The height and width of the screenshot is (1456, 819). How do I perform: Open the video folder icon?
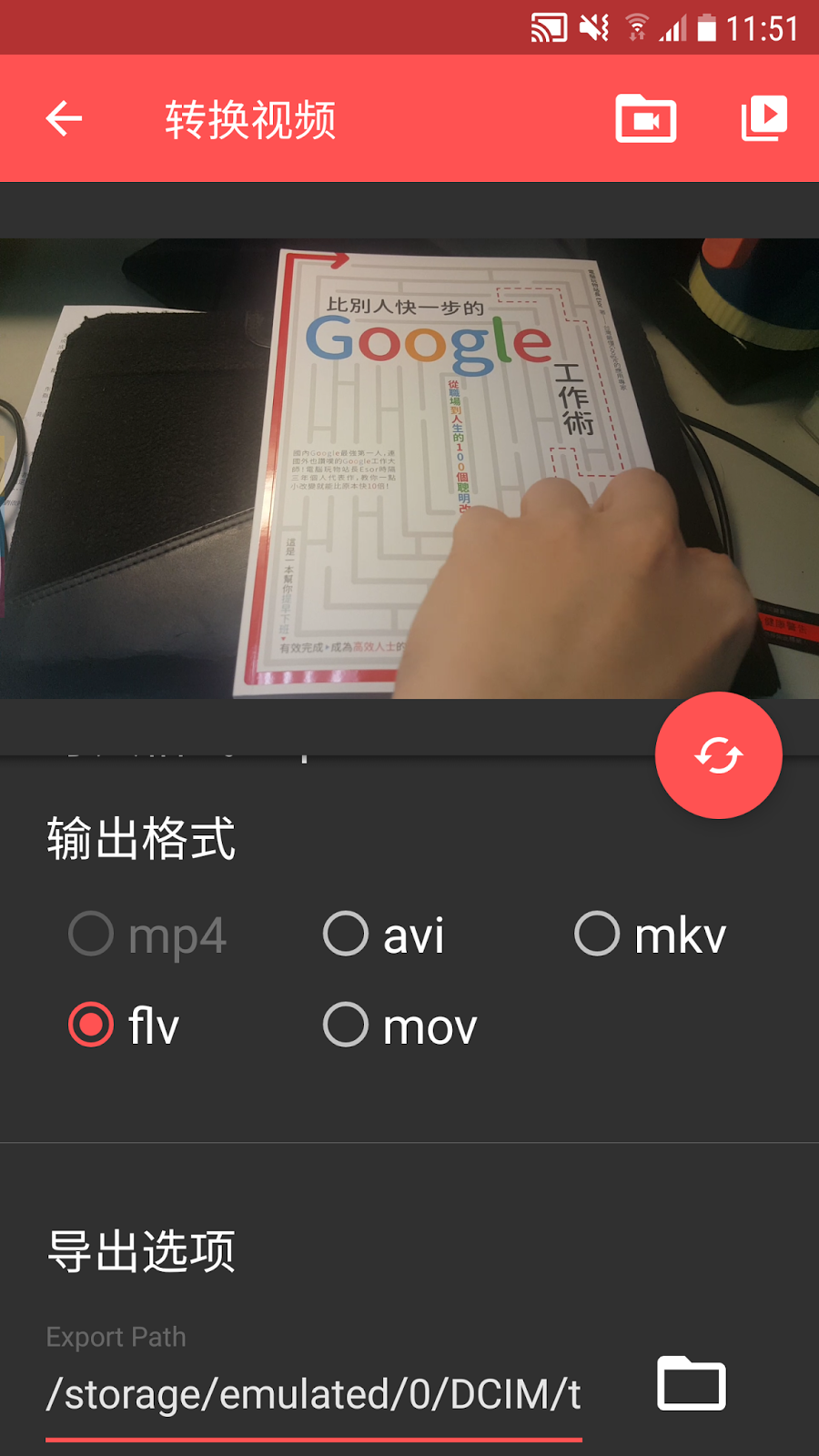click(x=645, y=118)
